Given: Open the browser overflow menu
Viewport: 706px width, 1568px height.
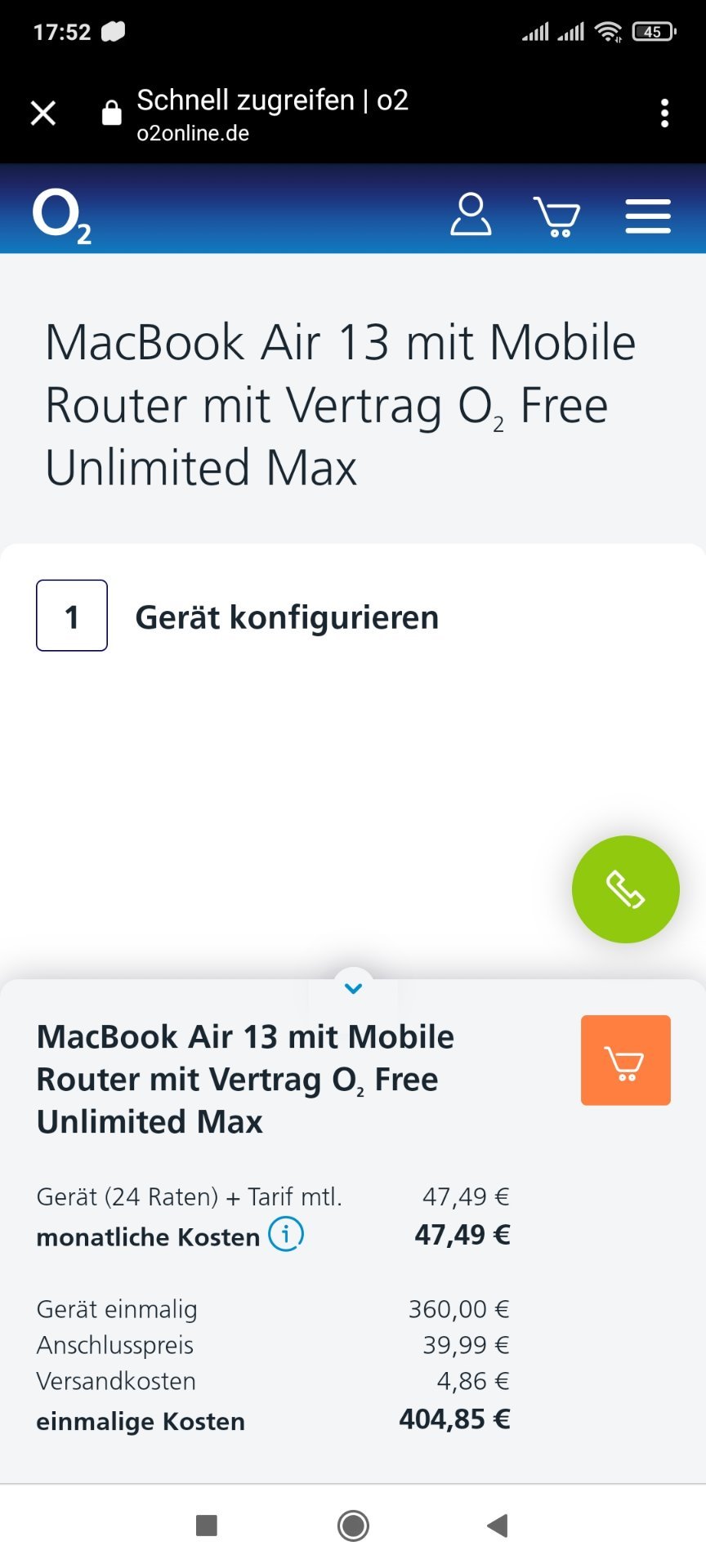Looking at the screenshot, I should point(664,113).
